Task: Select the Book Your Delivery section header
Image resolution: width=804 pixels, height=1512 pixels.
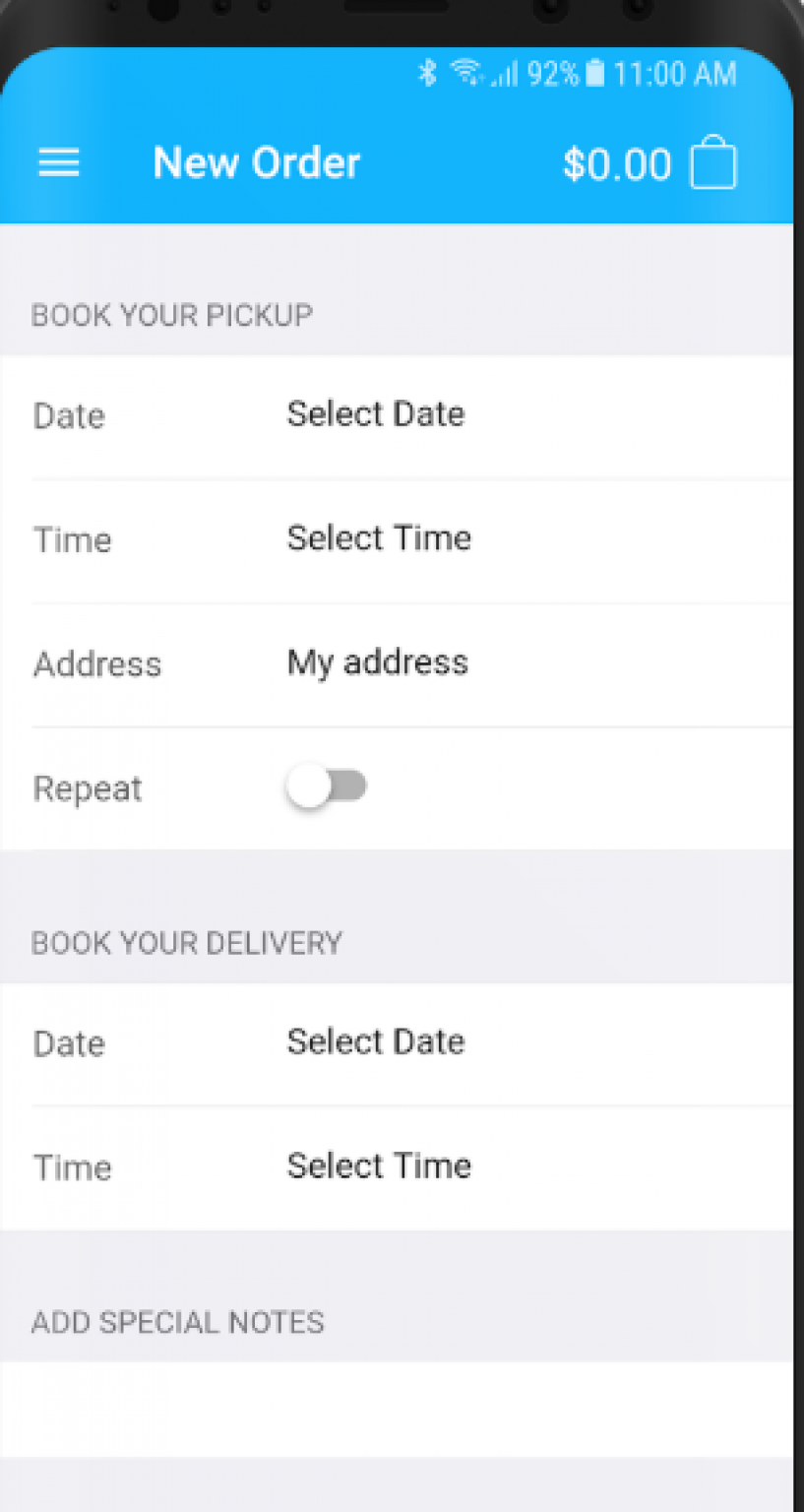Action: [x=187, y=942]
